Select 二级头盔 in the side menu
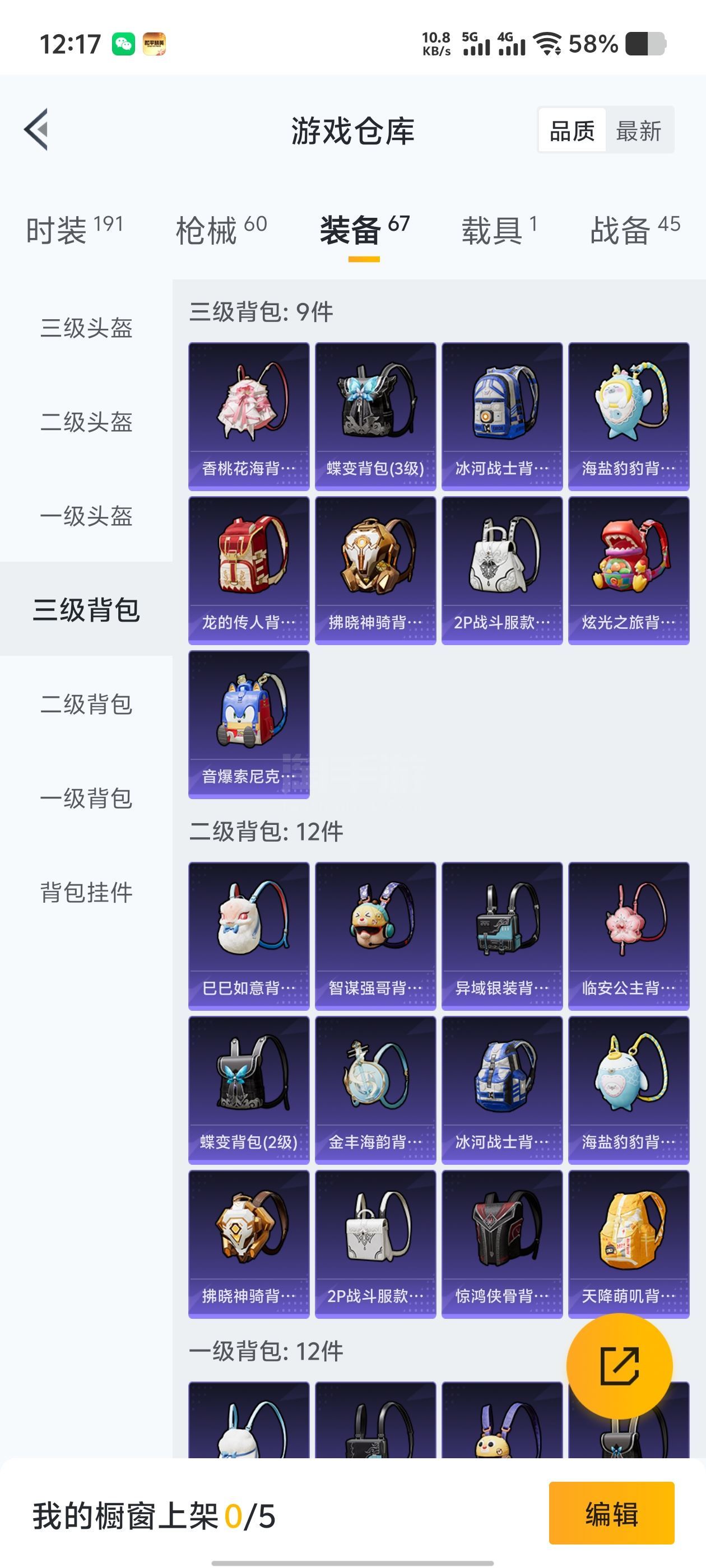Image resolution: width=706 pixels, height=1568 pixels. tap(86, 421)
